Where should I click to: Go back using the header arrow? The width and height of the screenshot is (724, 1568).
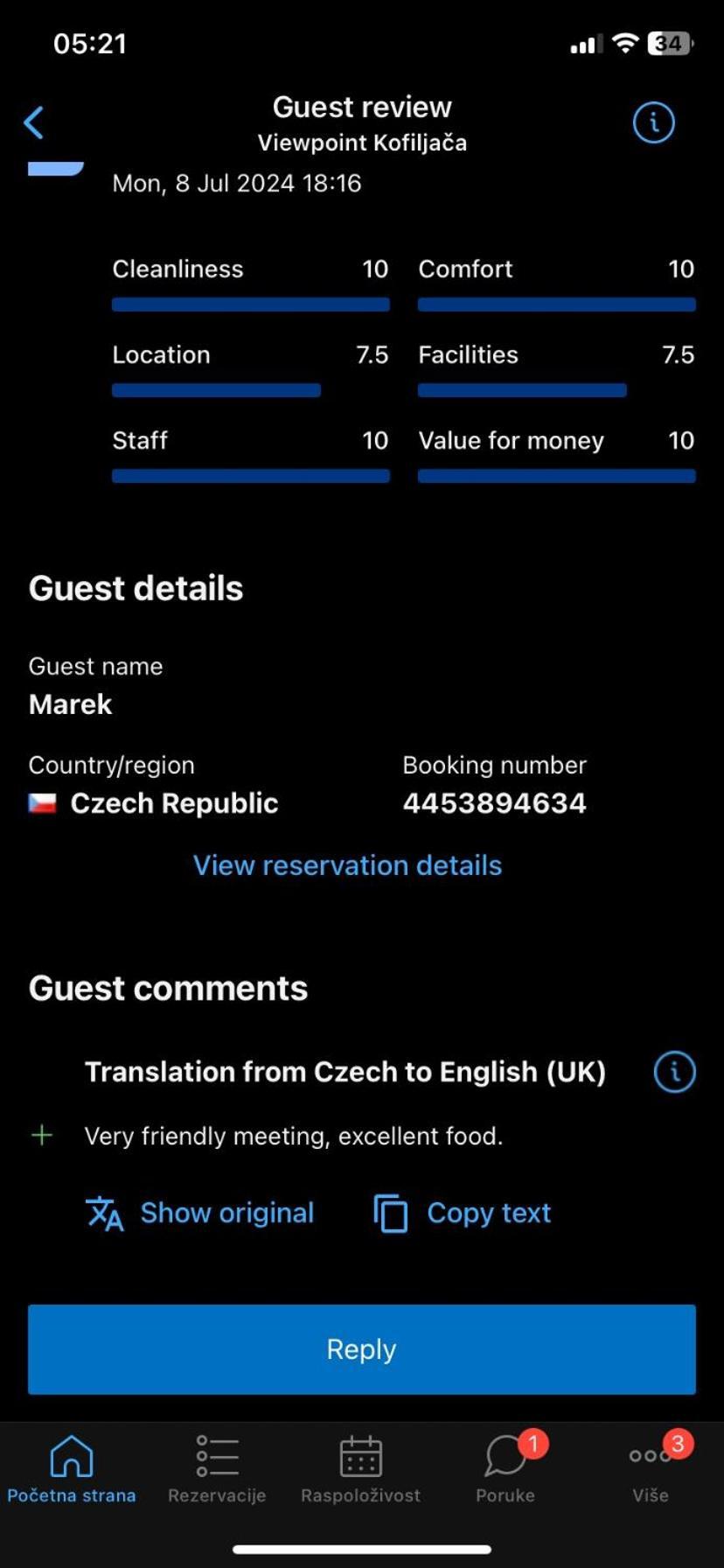pyautogui.click(x=34, y=122)
